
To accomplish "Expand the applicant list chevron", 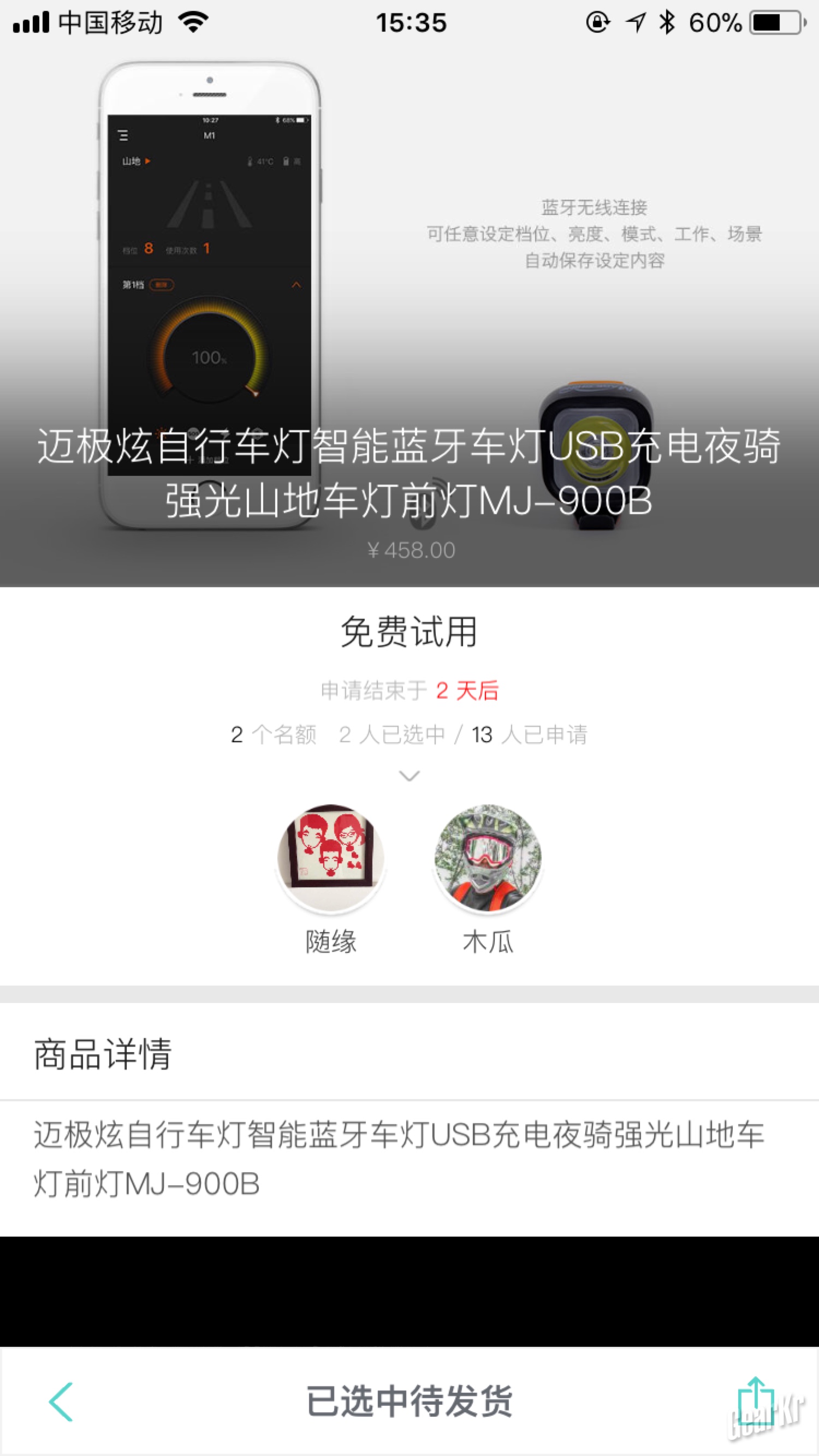I will pyautogui.click(x=410, y=775).
